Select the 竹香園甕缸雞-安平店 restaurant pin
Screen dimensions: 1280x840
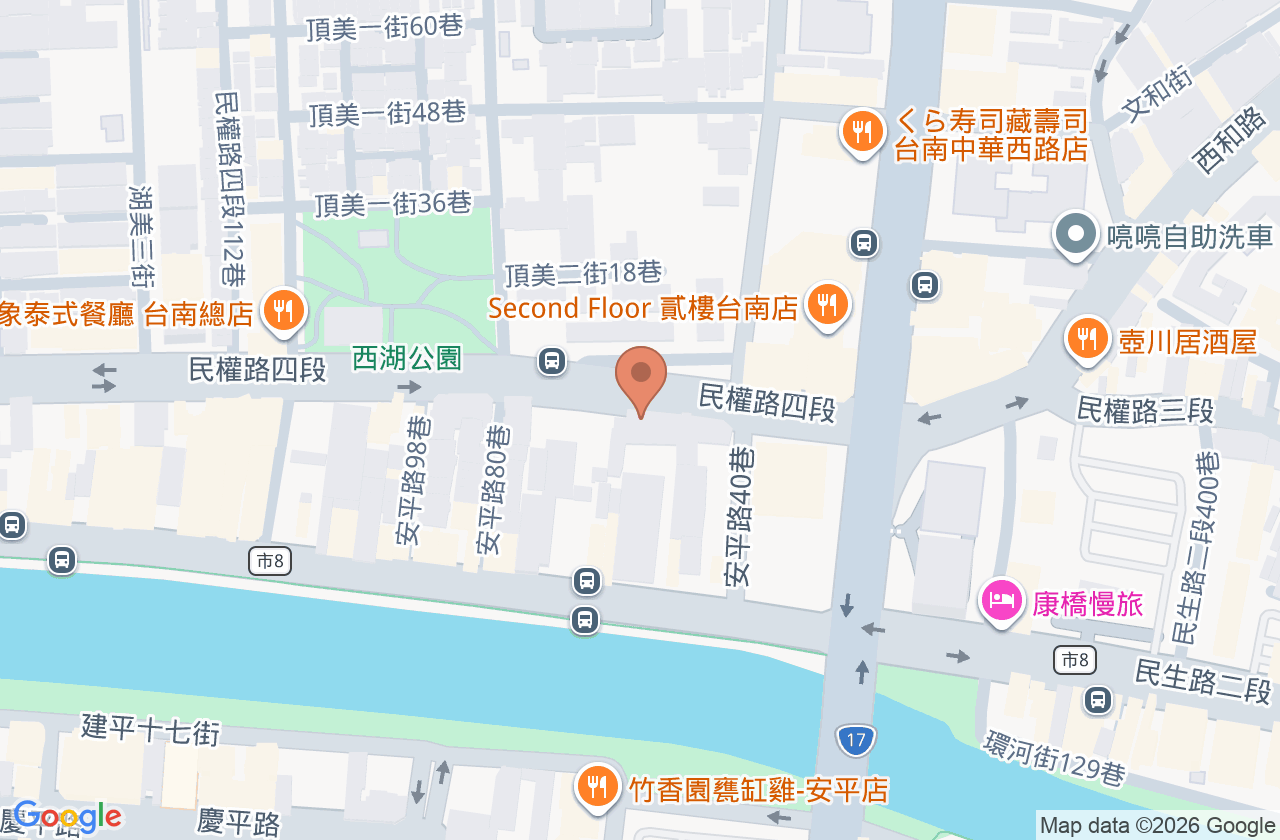[x=597, y=787]
